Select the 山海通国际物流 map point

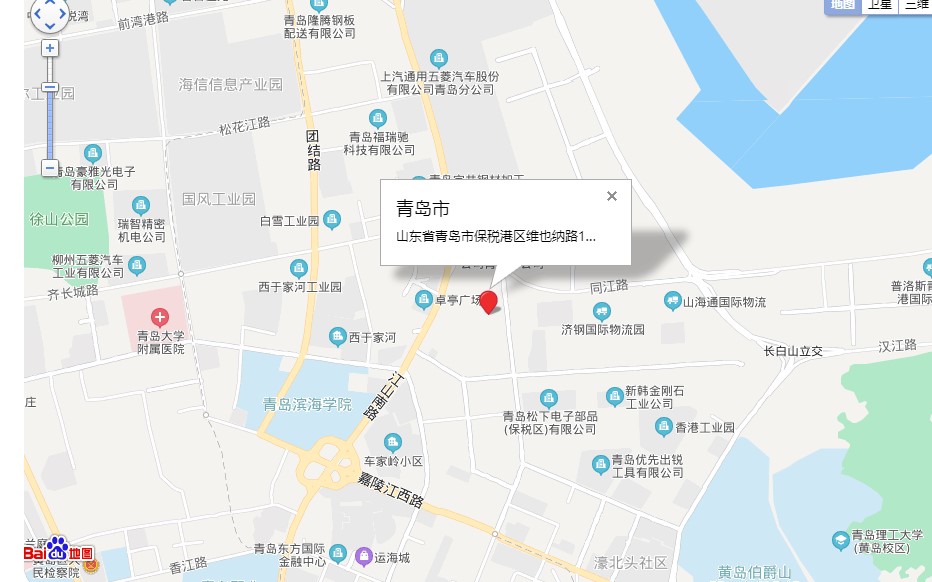point(673,300)
